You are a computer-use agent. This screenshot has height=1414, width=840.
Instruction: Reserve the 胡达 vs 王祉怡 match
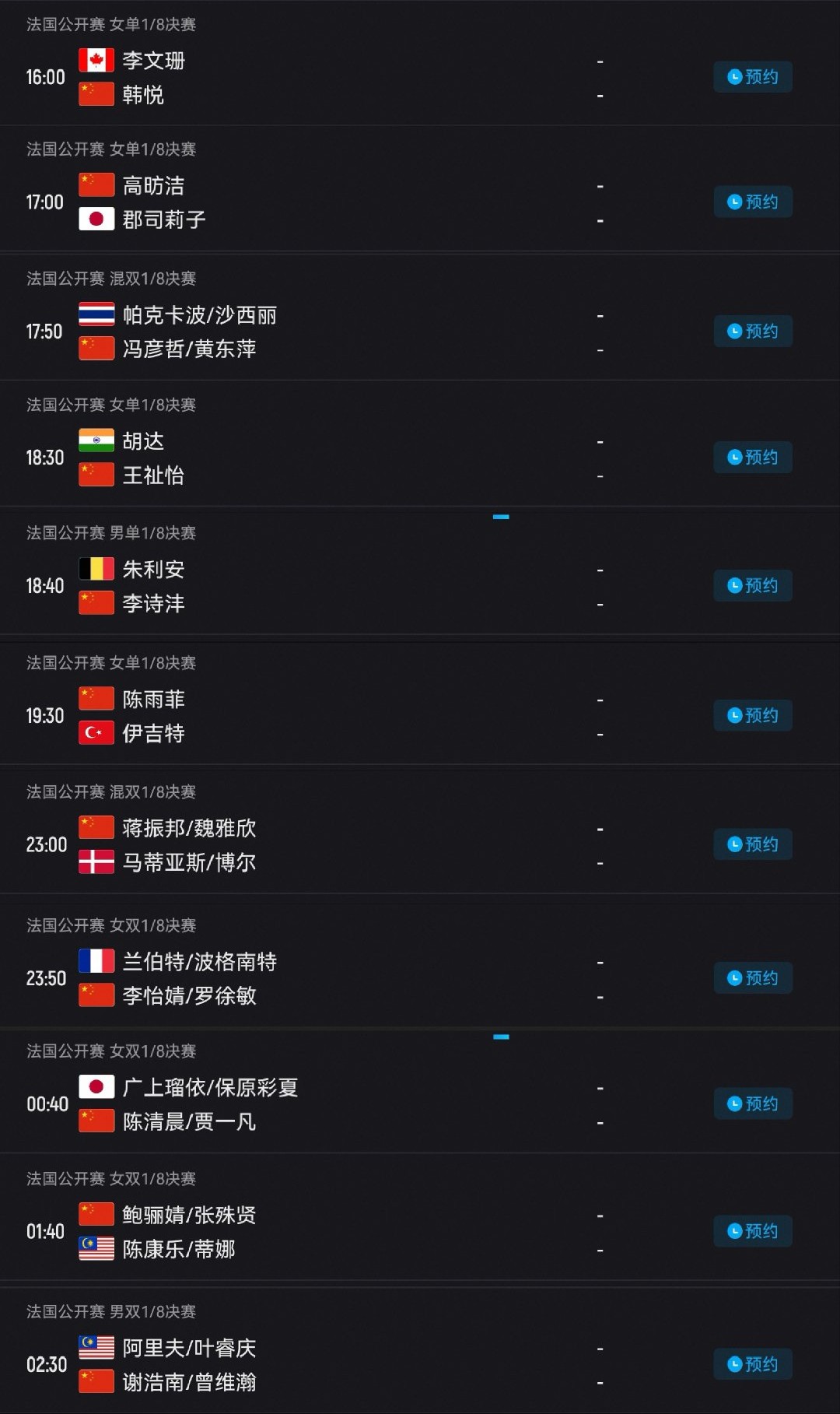752,458
